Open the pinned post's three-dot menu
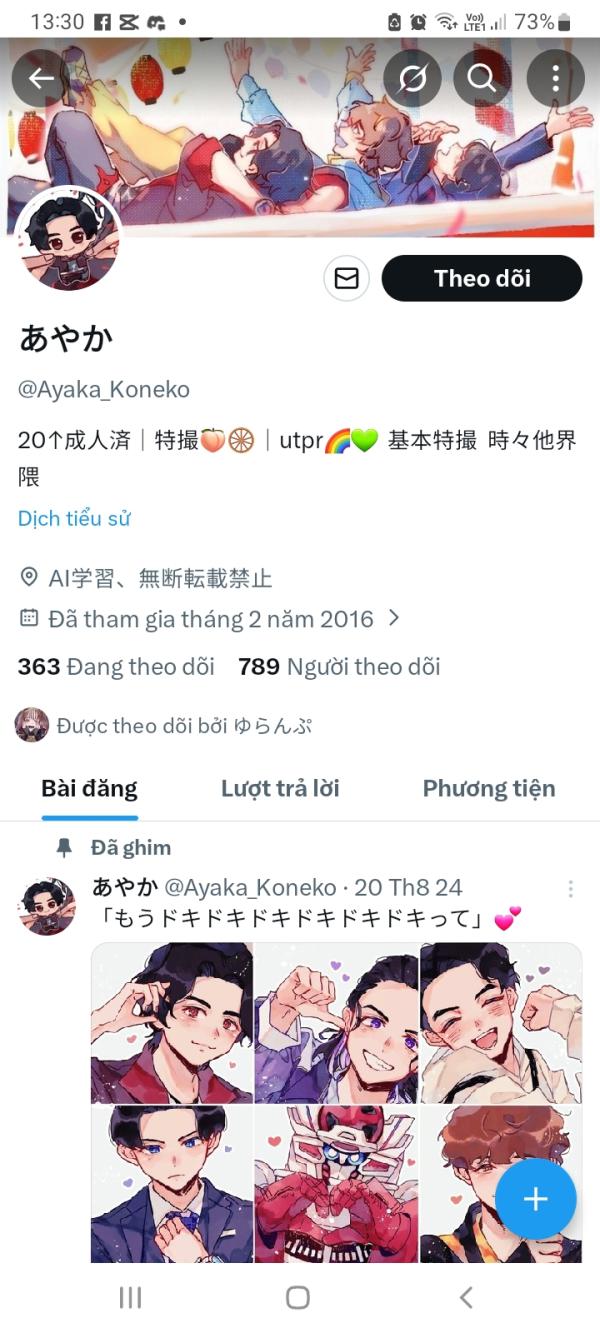 pos(570,888)
